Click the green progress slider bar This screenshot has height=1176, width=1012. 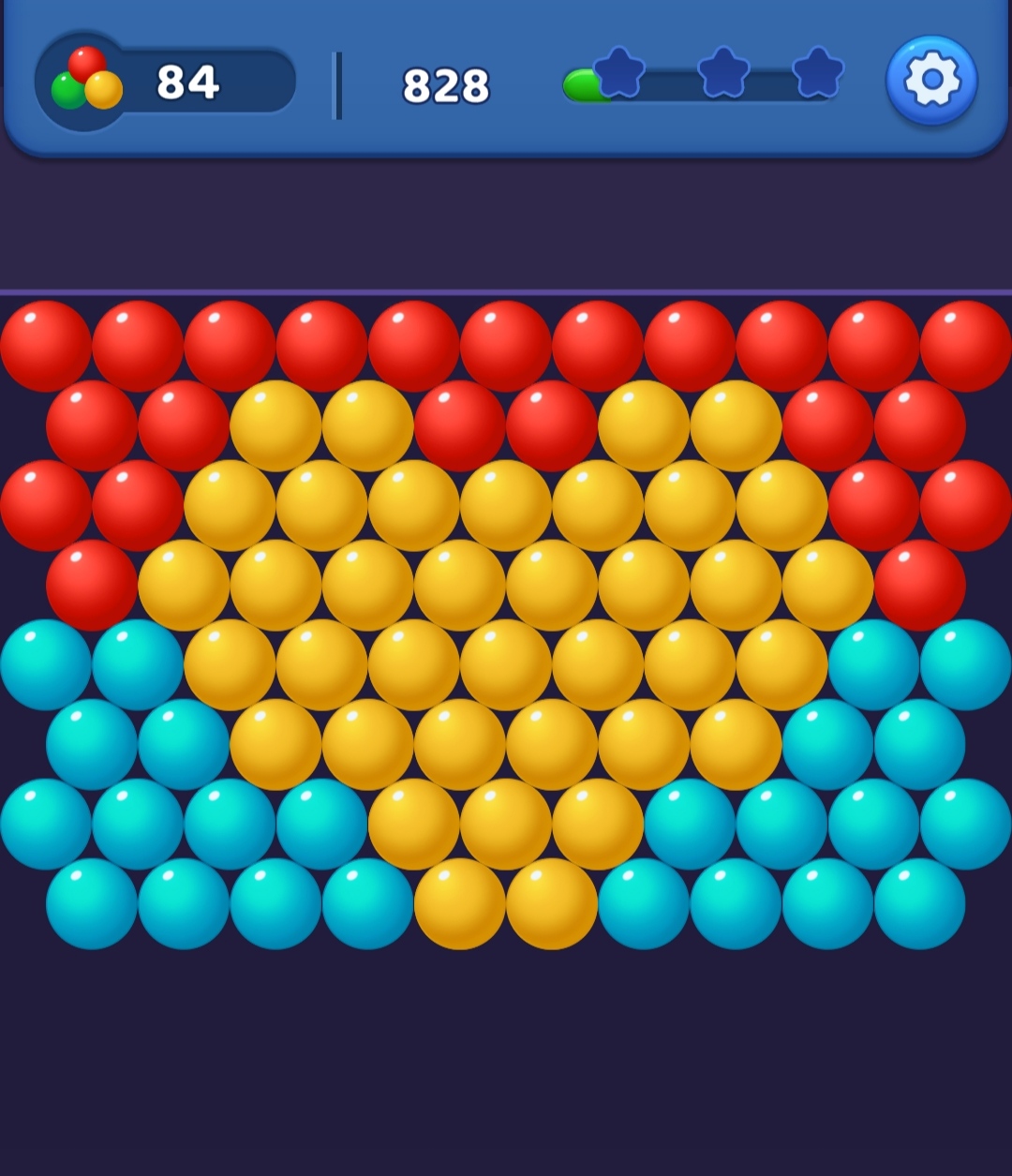586,84
